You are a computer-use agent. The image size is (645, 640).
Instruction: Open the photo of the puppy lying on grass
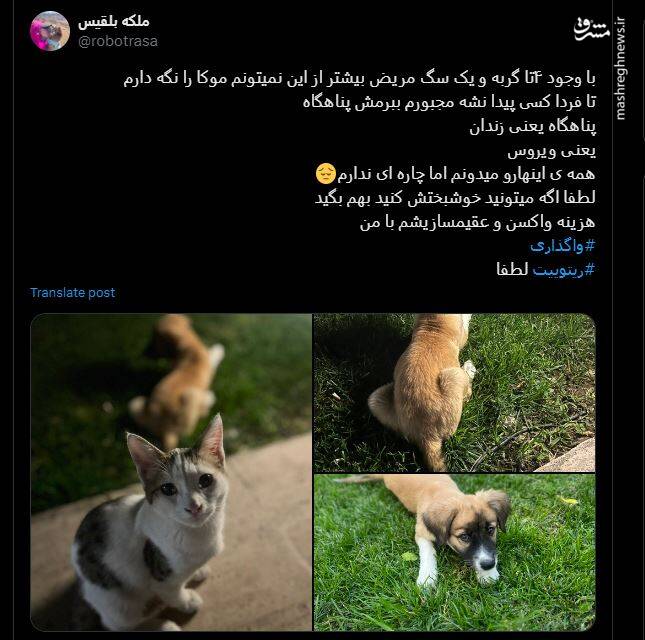(x=454, y=550)
